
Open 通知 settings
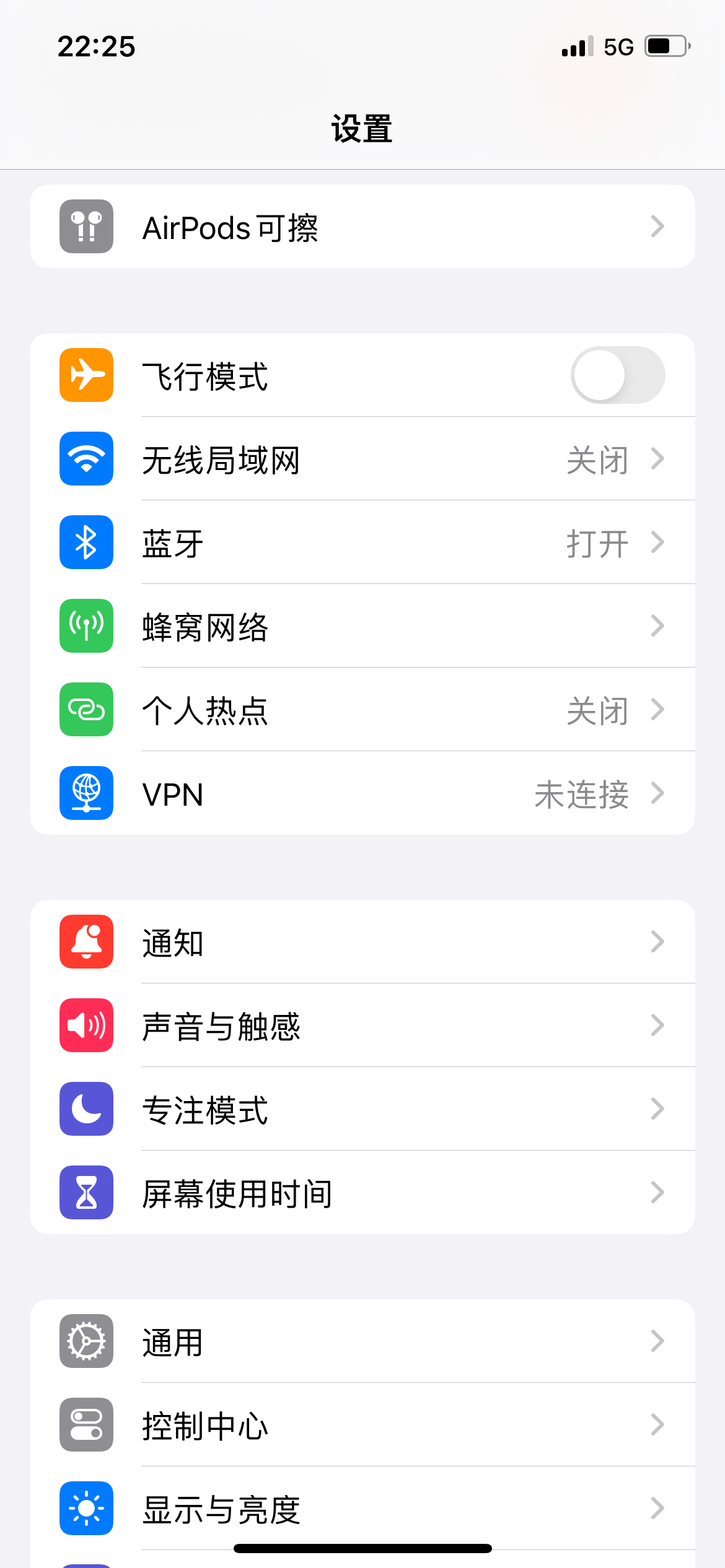coord(362,942)
